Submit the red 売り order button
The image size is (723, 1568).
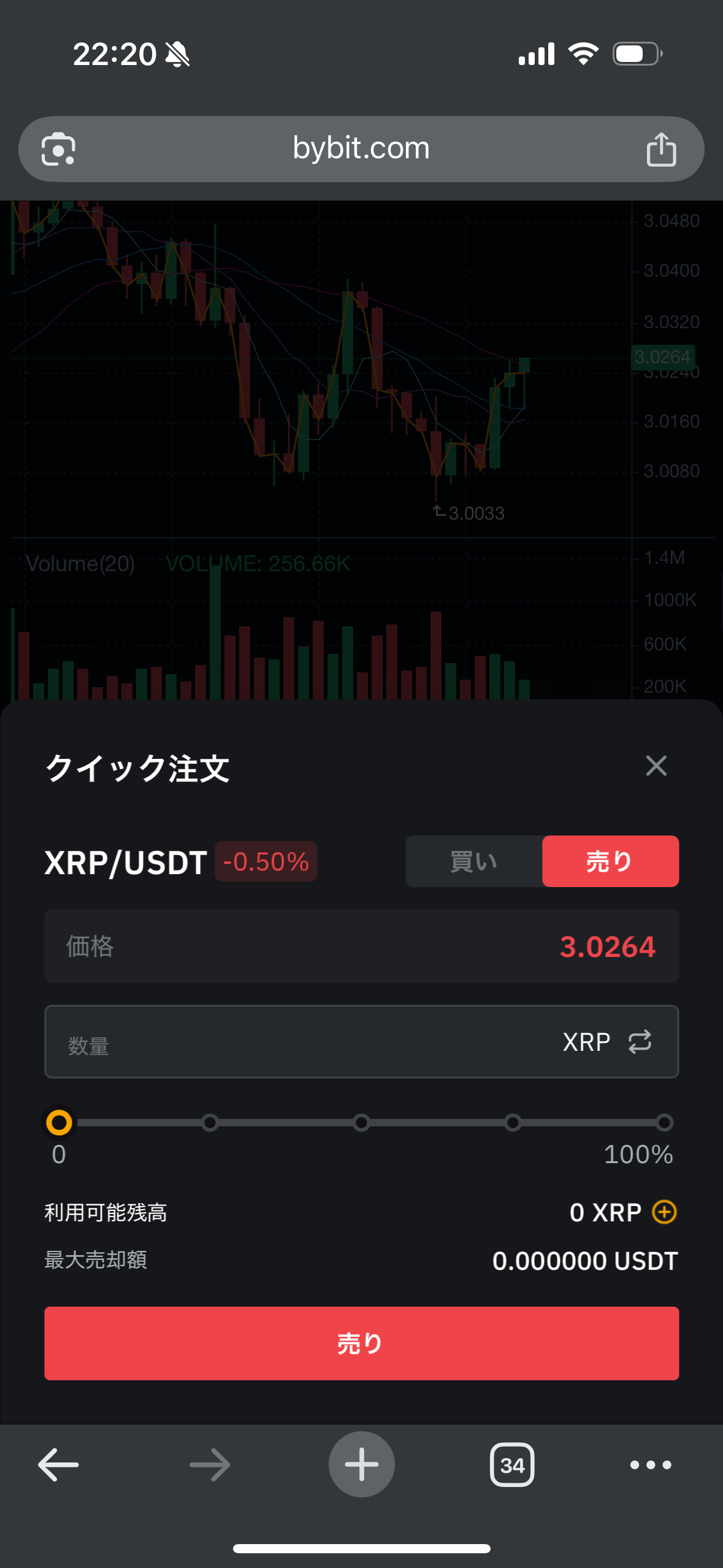click(361, 1343)
